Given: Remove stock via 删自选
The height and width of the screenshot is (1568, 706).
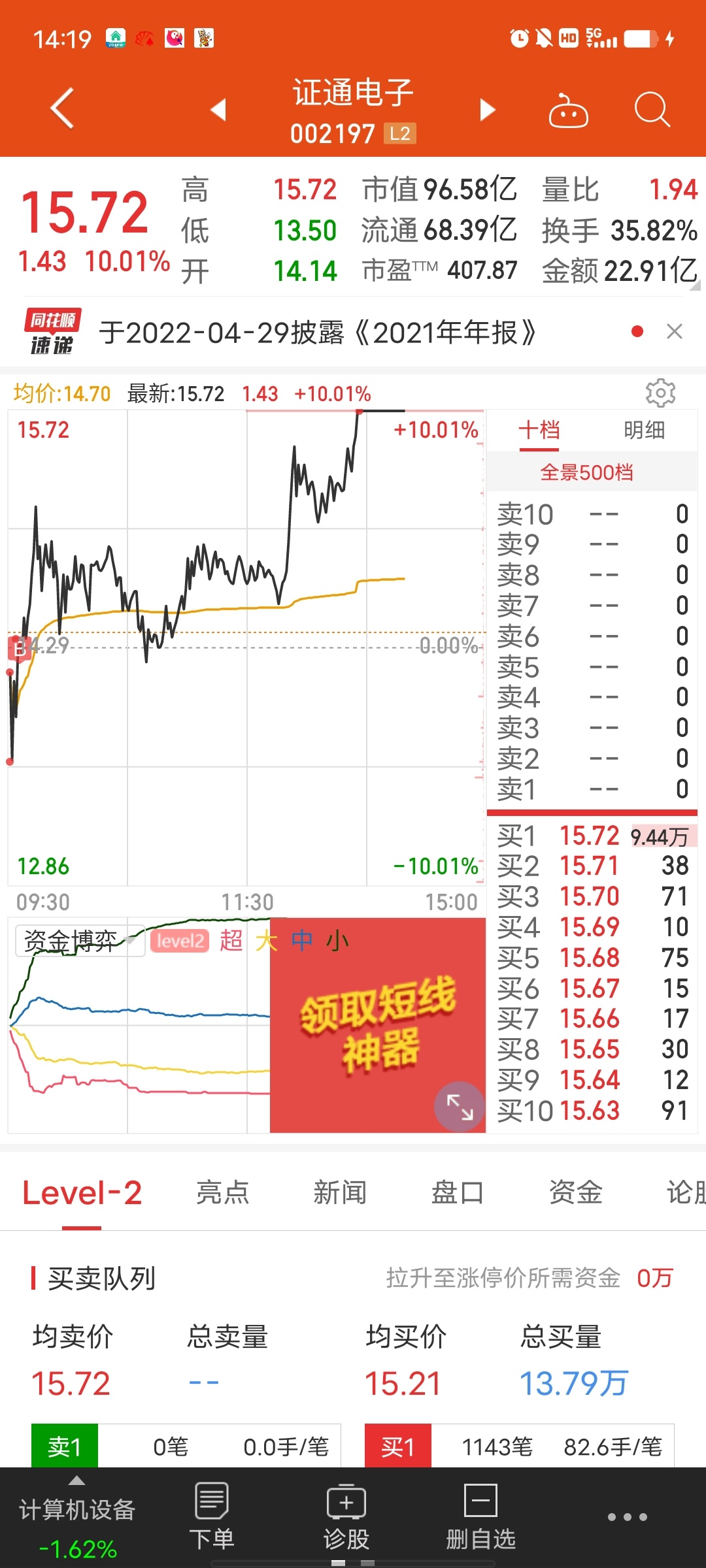Looking at the screenshot, I should pos(481,1517).
